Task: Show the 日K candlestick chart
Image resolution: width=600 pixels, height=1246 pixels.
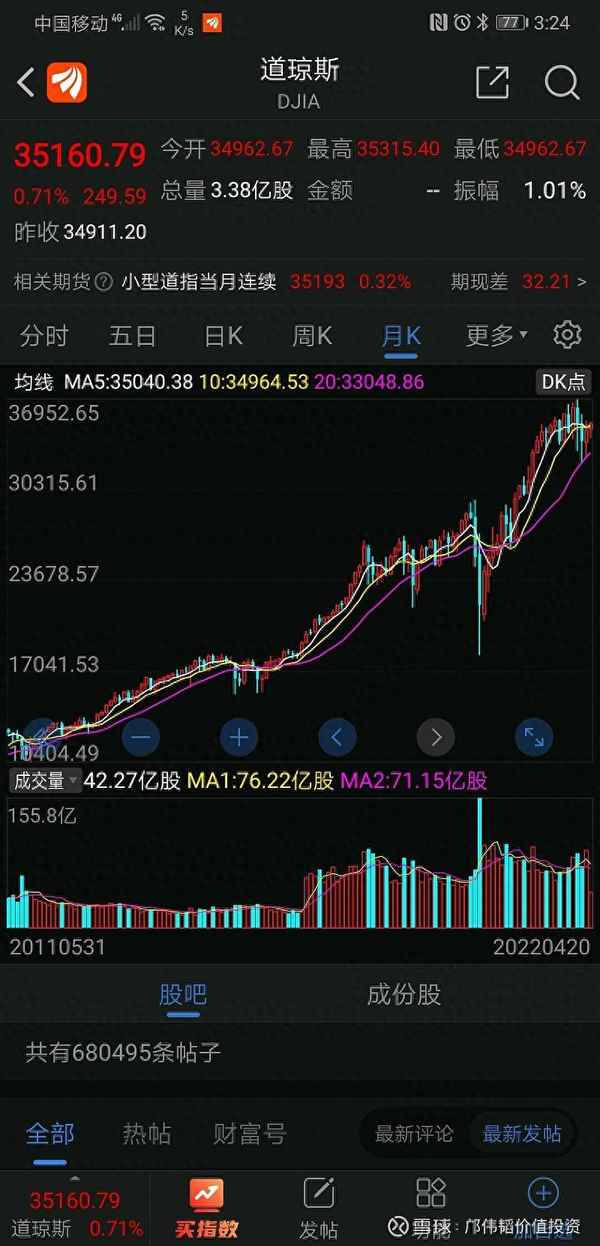Action: point(223,335)
